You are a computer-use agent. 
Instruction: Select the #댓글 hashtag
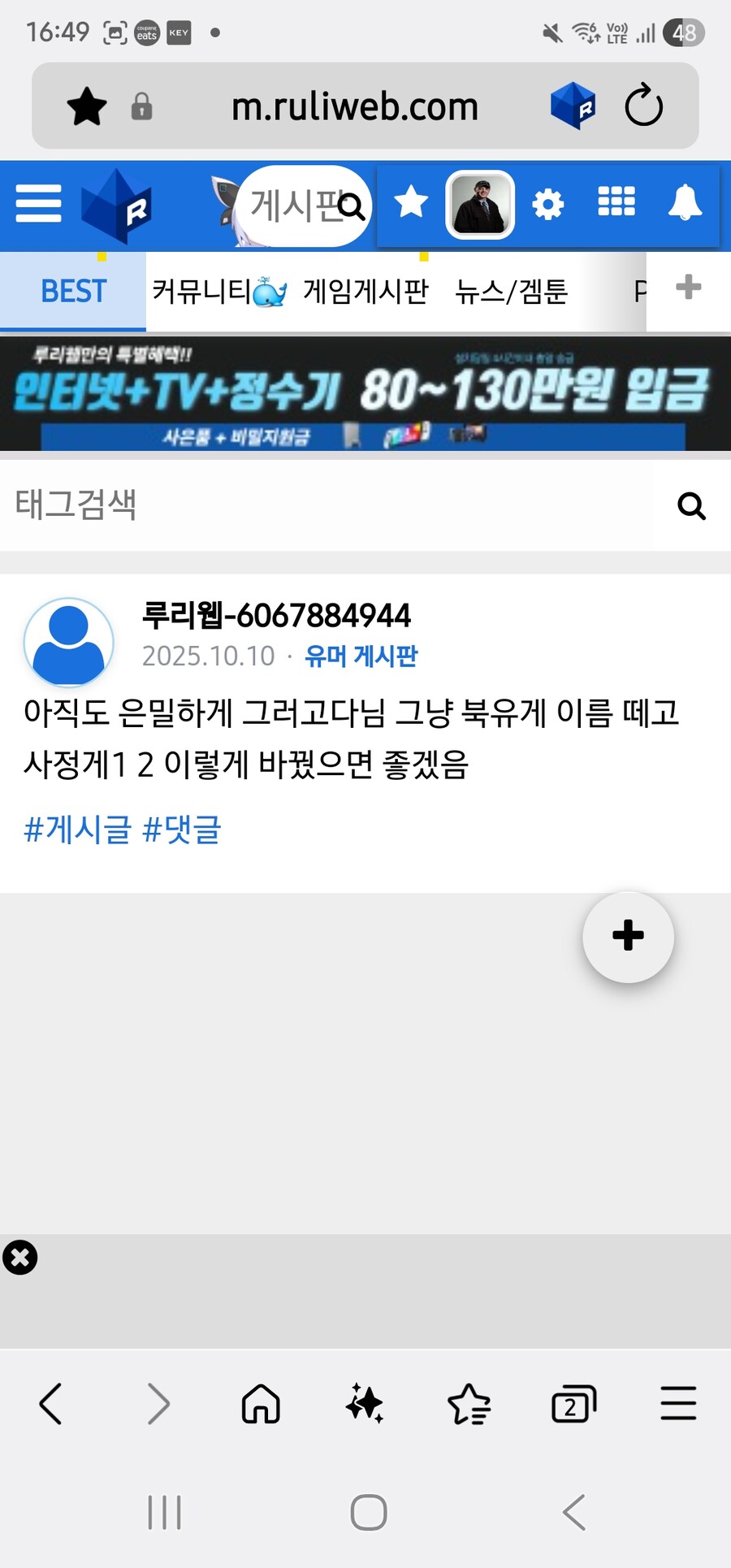pyautogui.click(x=181, y=829)
